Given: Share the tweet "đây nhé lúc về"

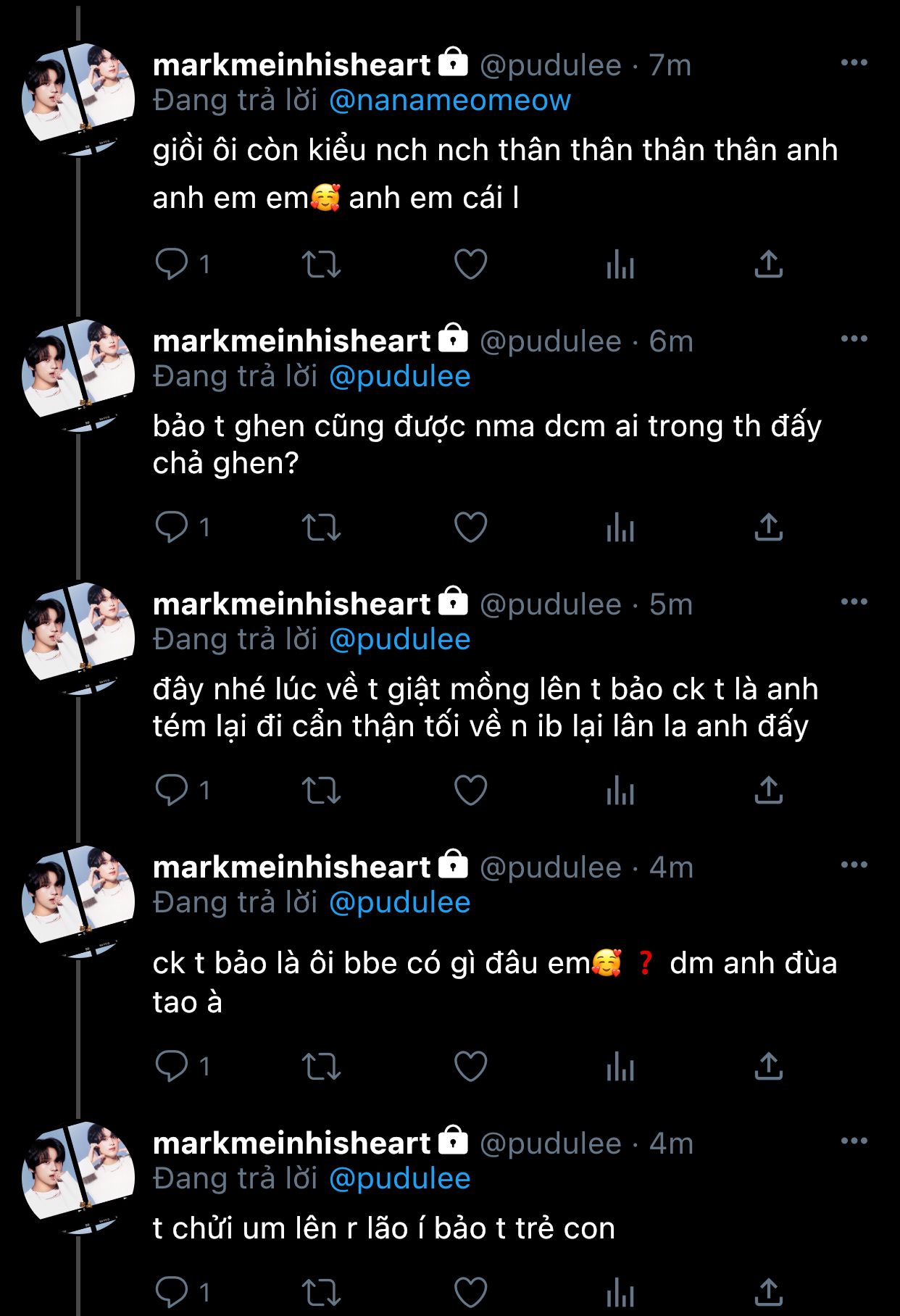Looking at the screenshot, I should pyautogui.click(x=768, y=790).
